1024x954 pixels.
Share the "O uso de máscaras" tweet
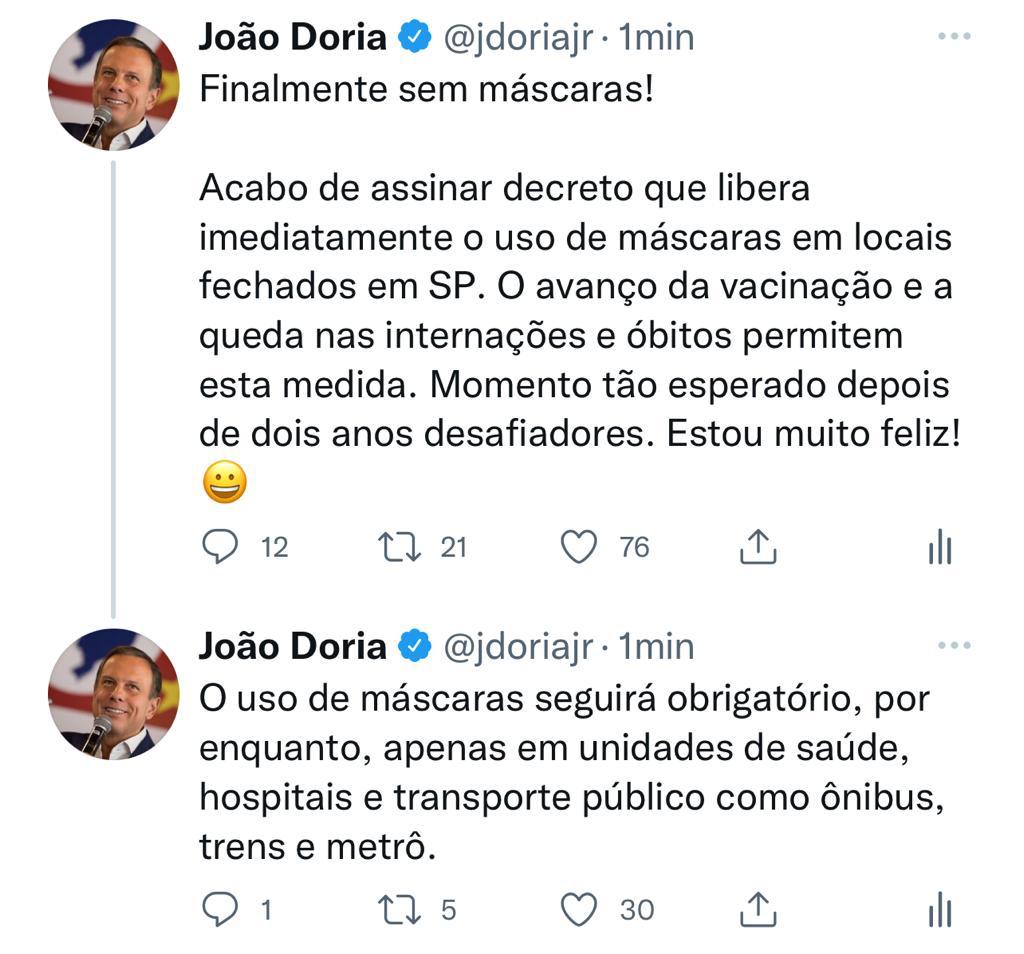tap(758, 909)
